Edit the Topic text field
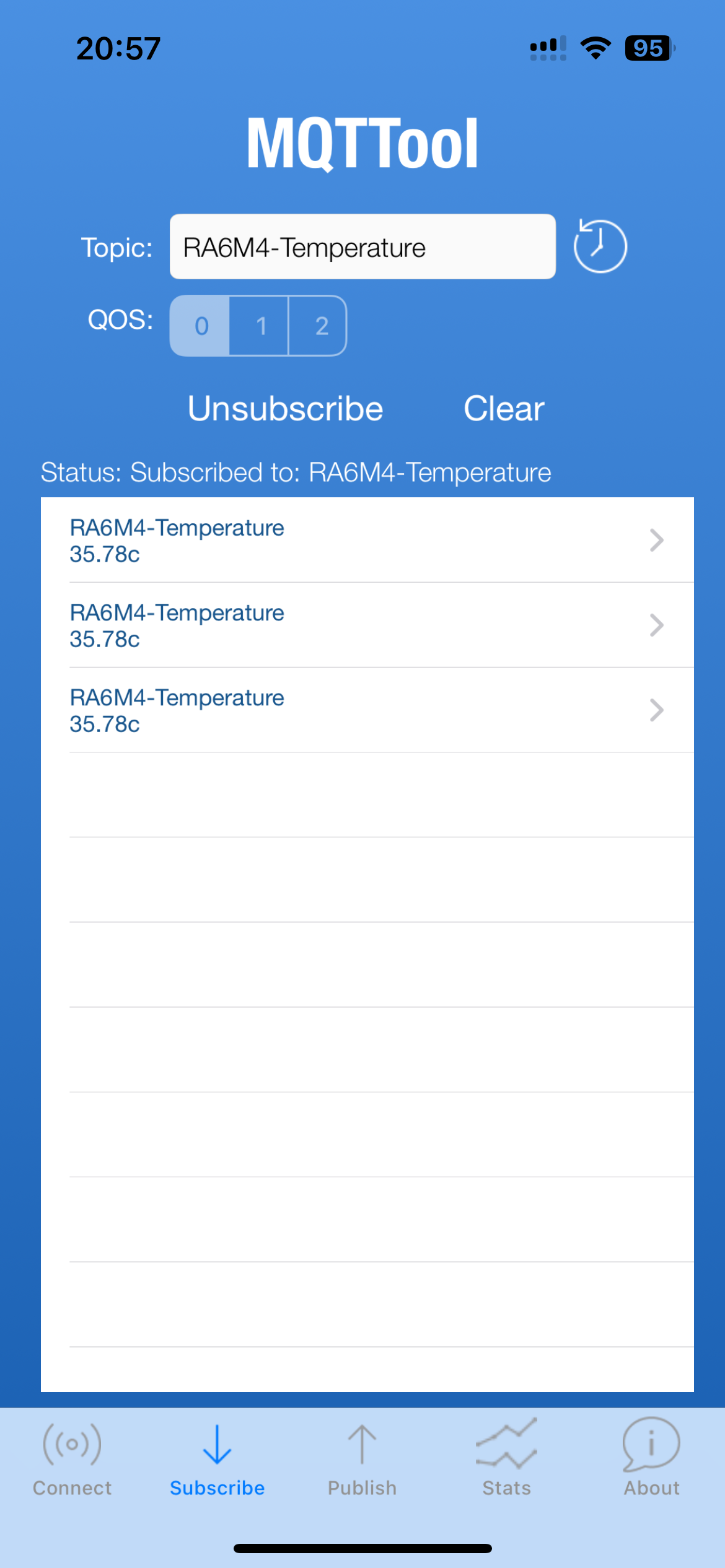Image resolution: width=725 pixels, height=1568 pixels. click(x=362, y=246)
